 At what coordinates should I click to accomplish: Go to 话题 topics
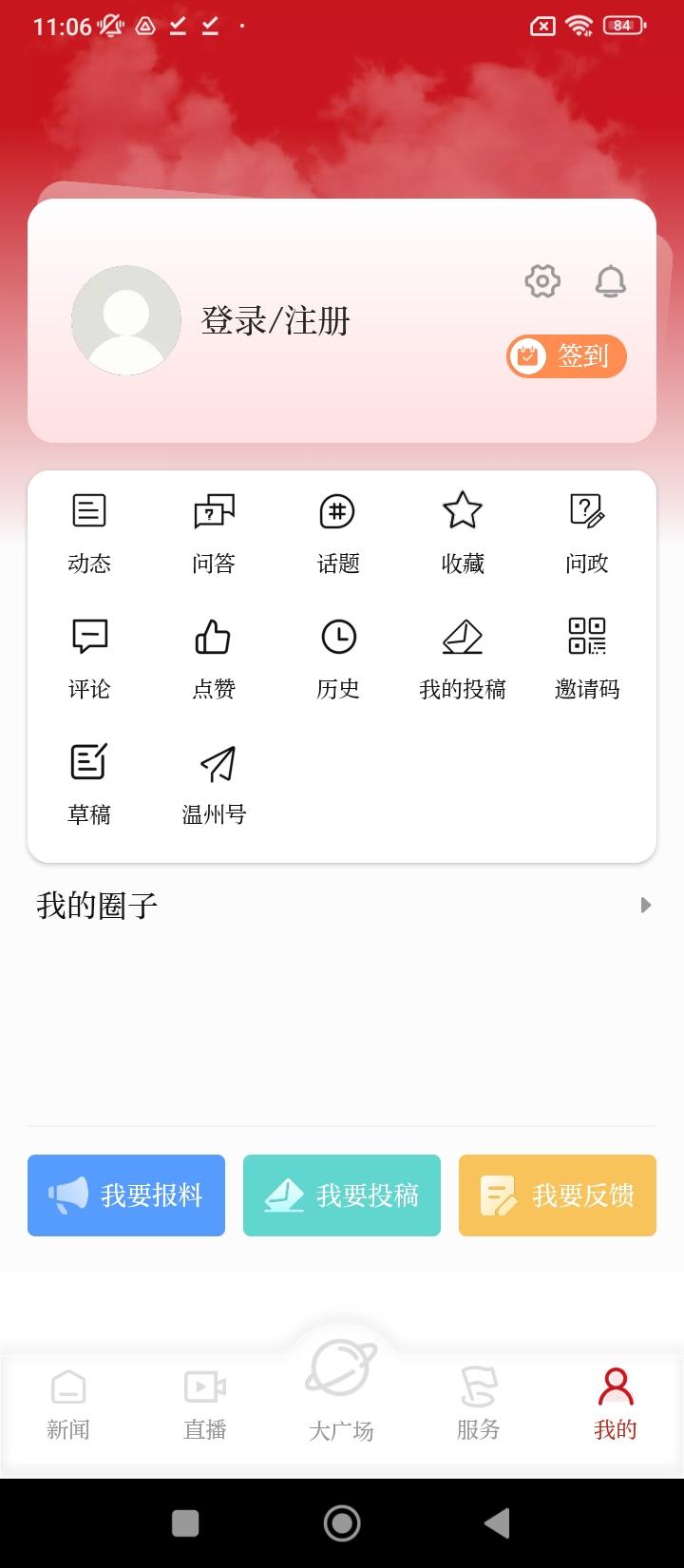click(338, 534)
